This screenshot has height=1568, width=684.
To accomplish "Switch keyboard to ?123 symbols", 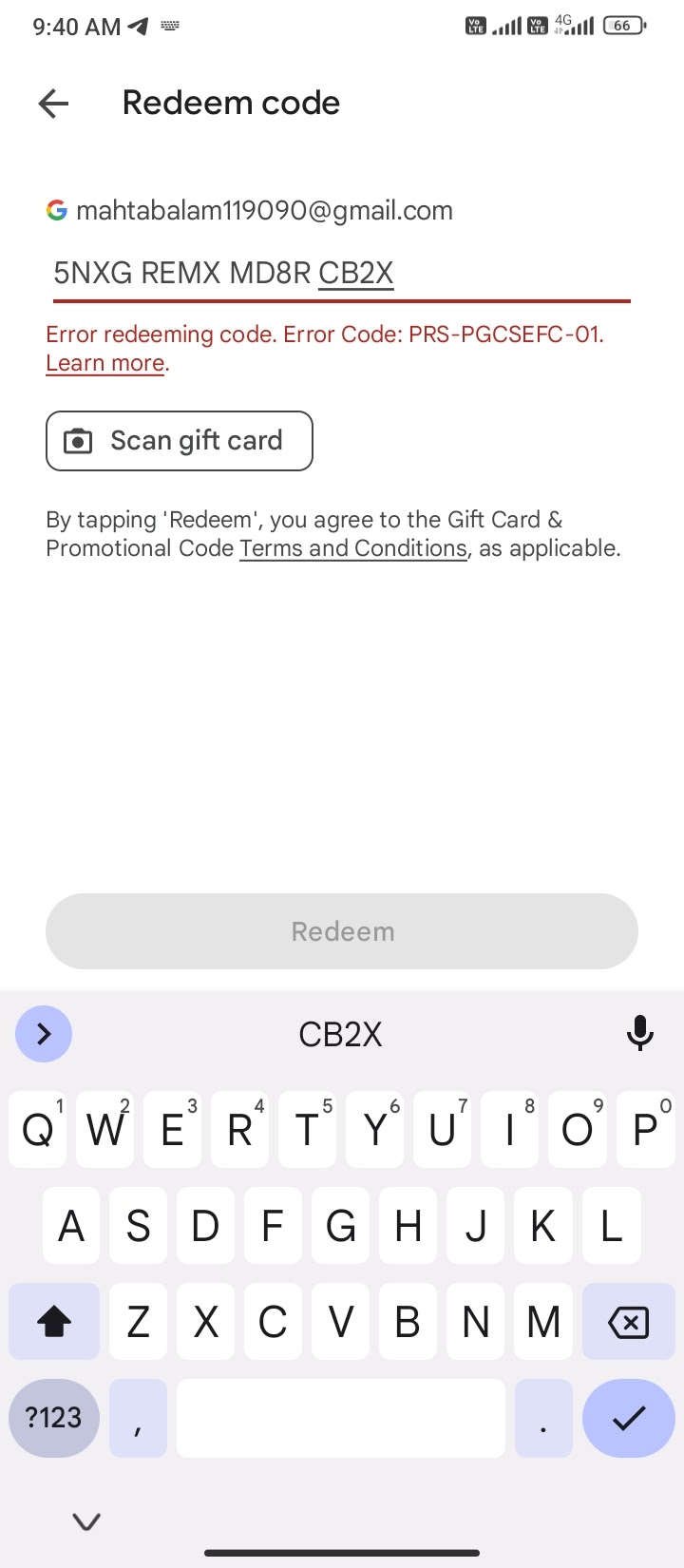I will (x=54, y=1418).
